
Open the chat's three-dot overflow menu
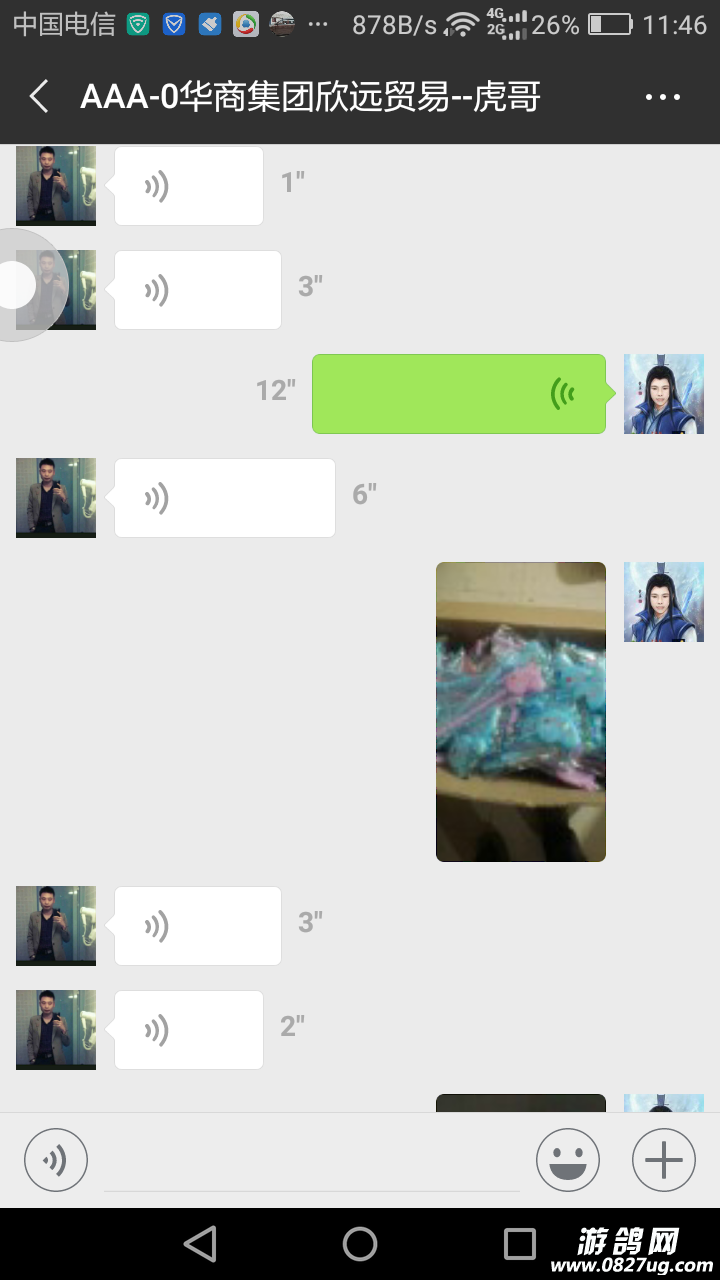[x=662, y=97]
